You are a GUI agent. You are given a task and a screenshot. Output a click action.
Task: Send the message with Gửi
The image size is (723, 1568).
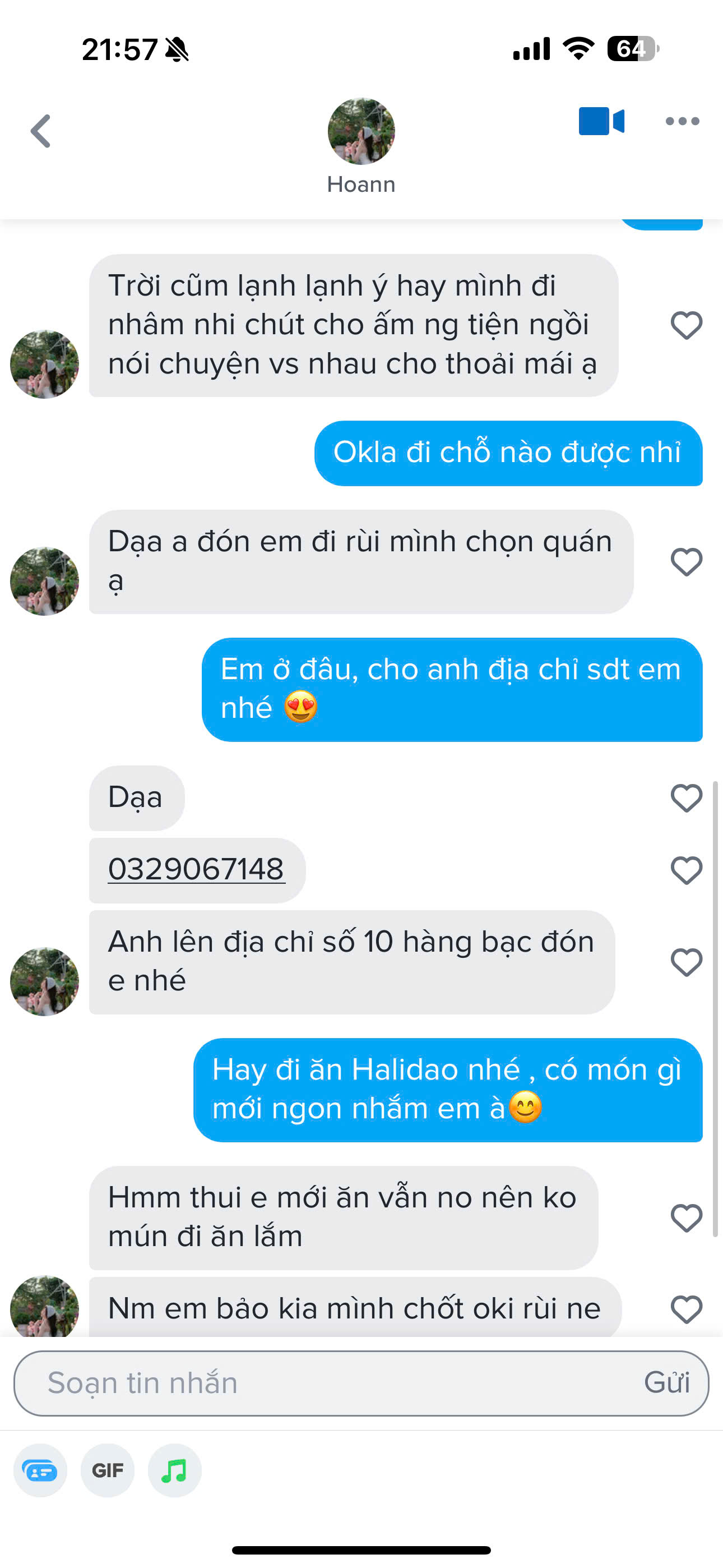666,1383
